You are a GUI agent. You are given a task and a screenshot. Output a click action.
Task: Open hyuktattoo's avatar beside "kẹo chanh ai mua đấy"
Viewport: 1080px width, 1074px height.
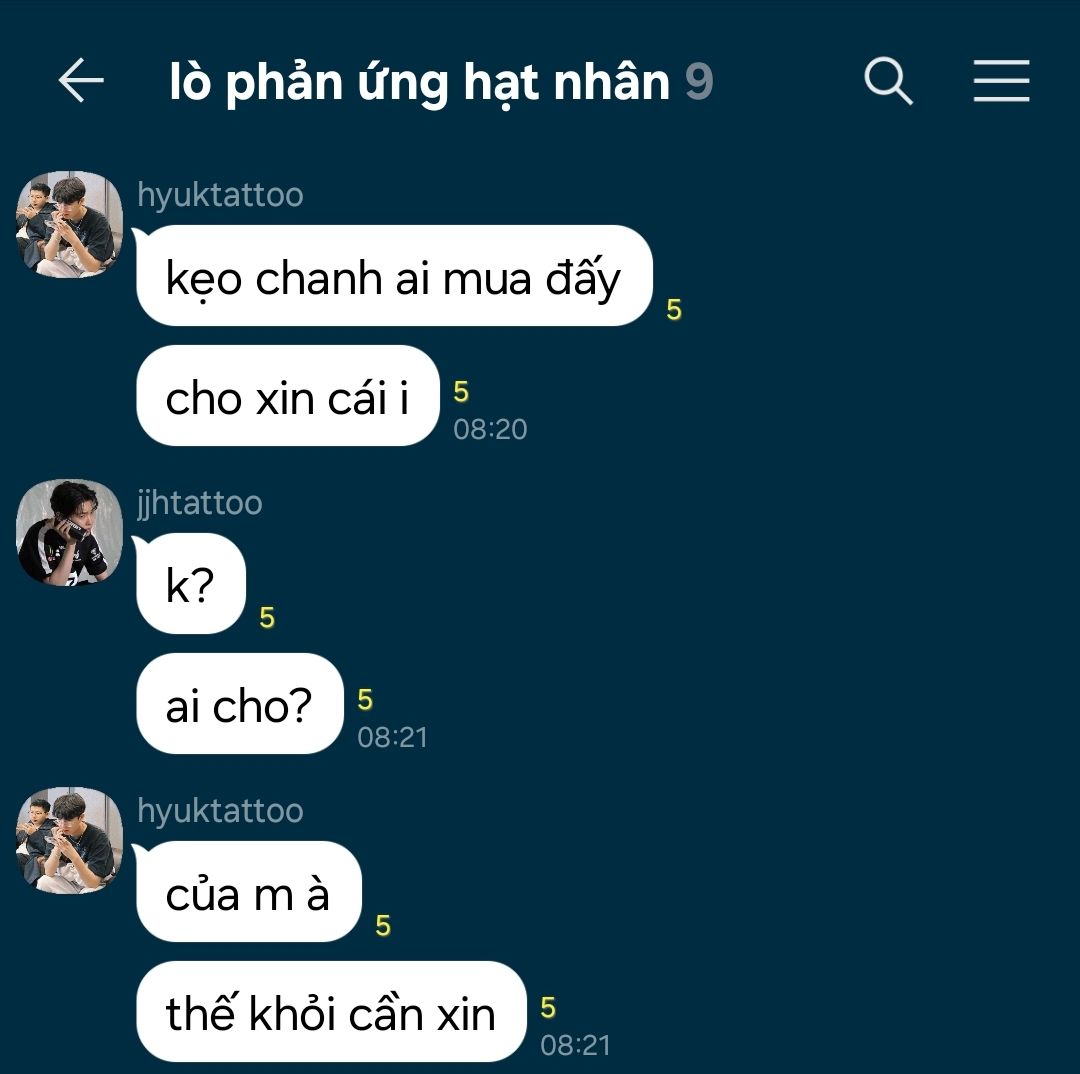[69, 225]
